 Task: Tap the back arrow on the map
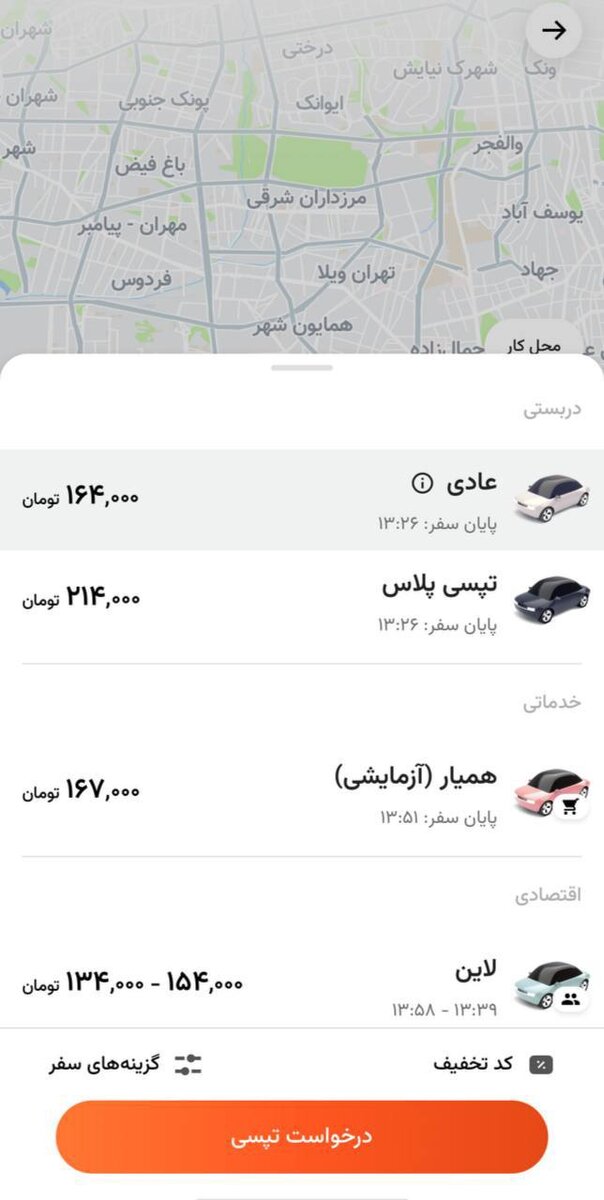[x=553, y=31]
